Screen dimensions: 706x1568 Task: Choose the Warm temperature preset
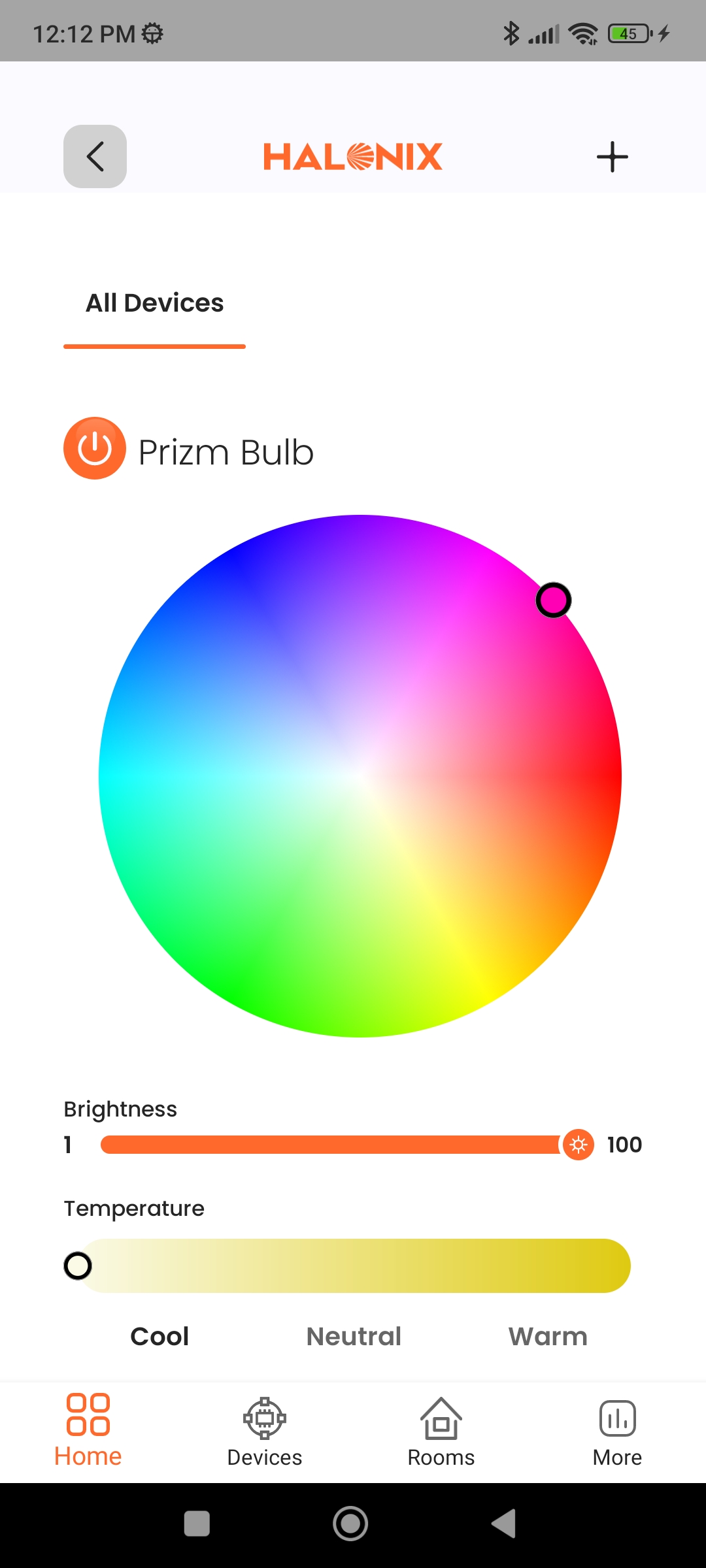pyautogui.click(x=548, y=1337)
